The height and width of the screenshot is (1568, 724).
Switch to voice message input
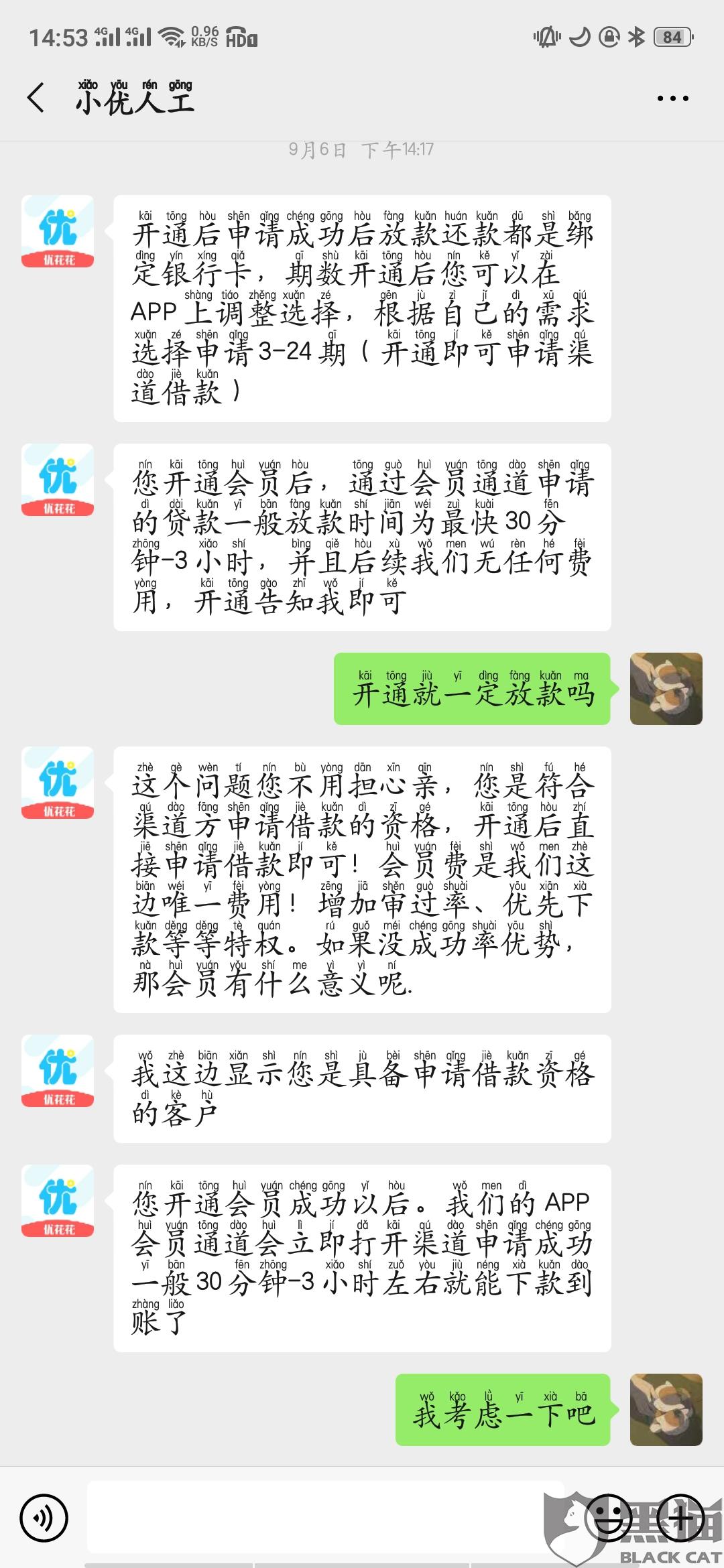pyautogui.click(x=44, y=1518)
